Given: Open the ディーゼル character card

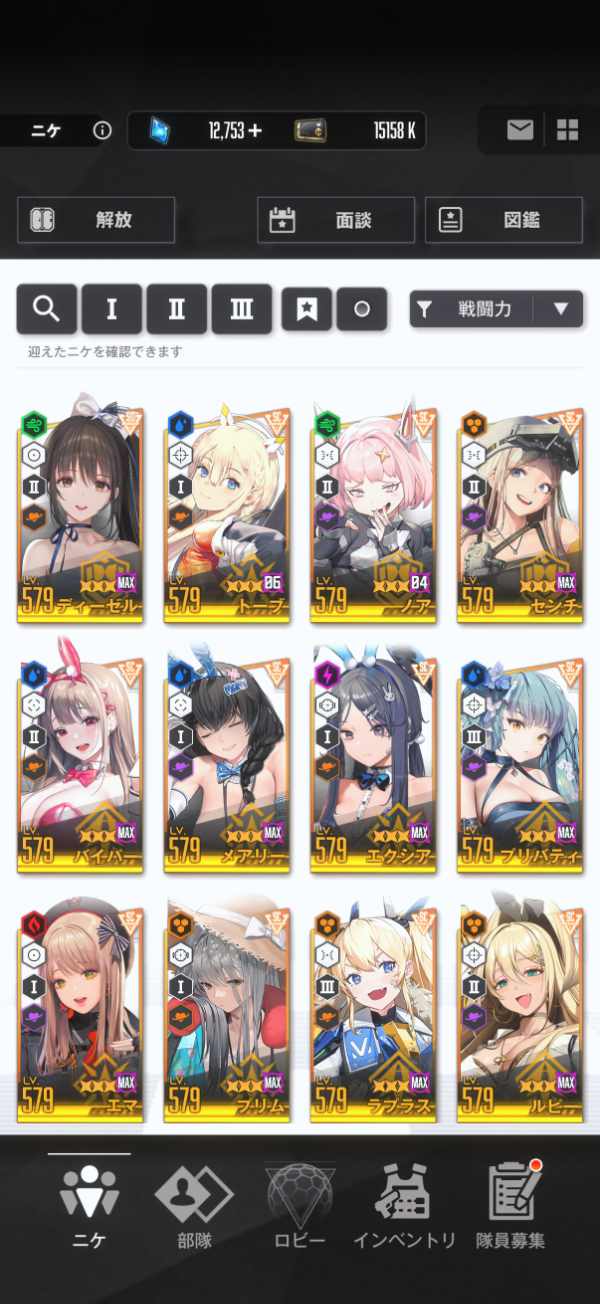Looking at the screenshot, I should [81, 513].
